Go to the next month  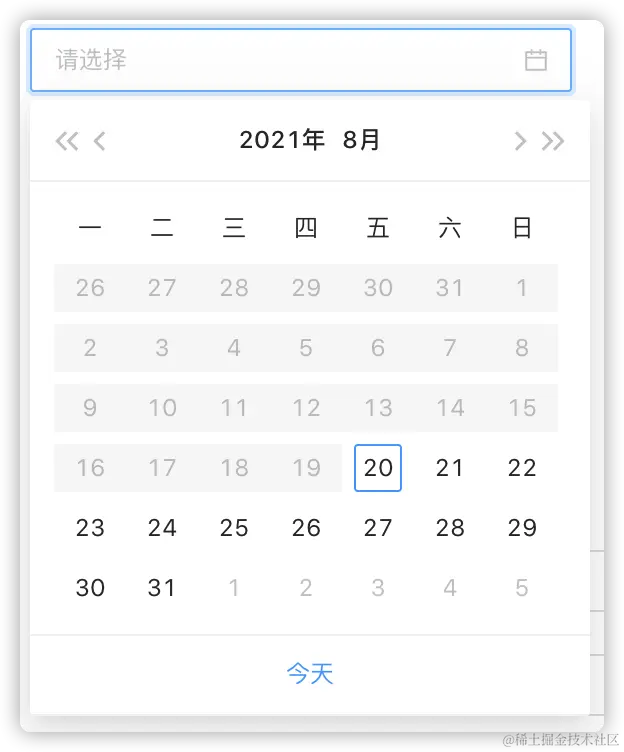(520, 141)
